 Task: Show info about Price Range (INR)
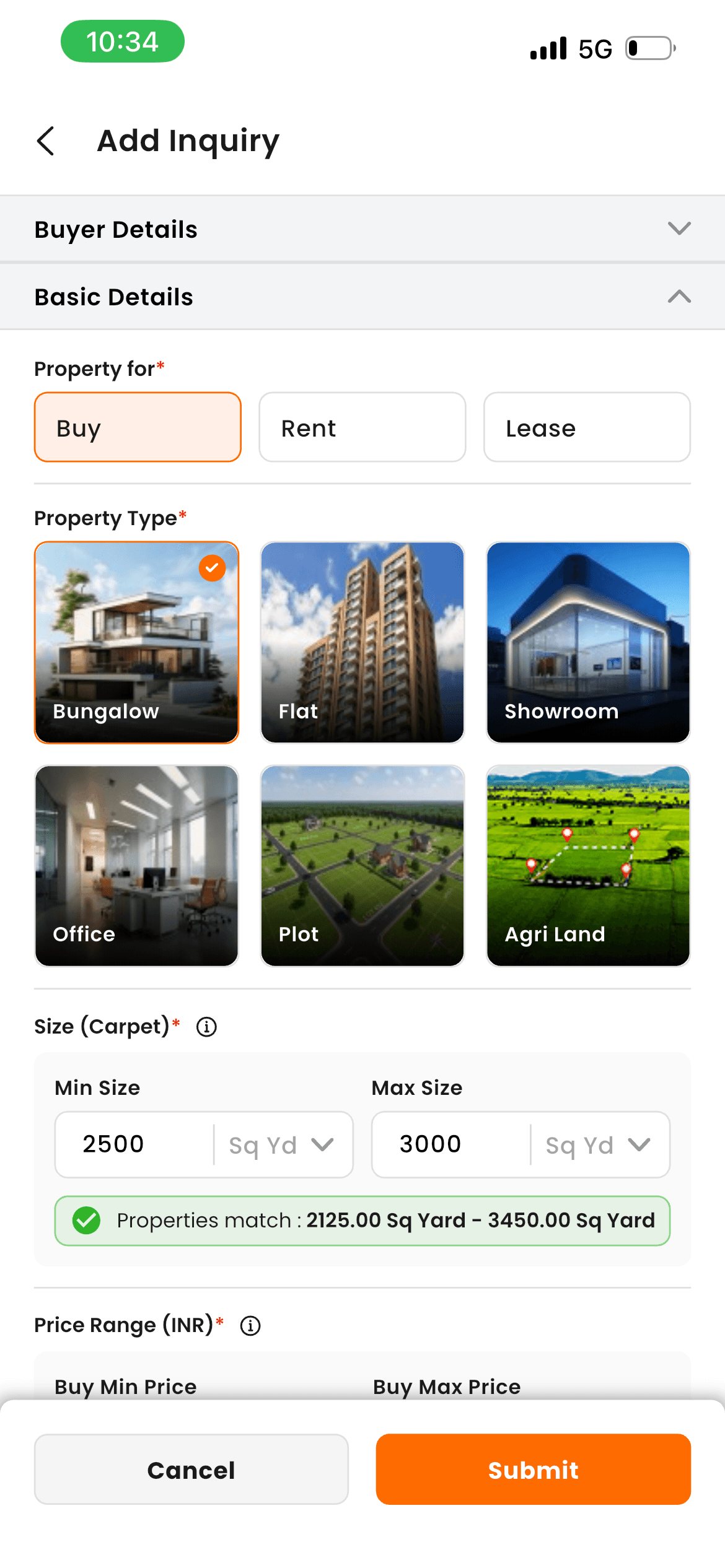point(250,1326)
